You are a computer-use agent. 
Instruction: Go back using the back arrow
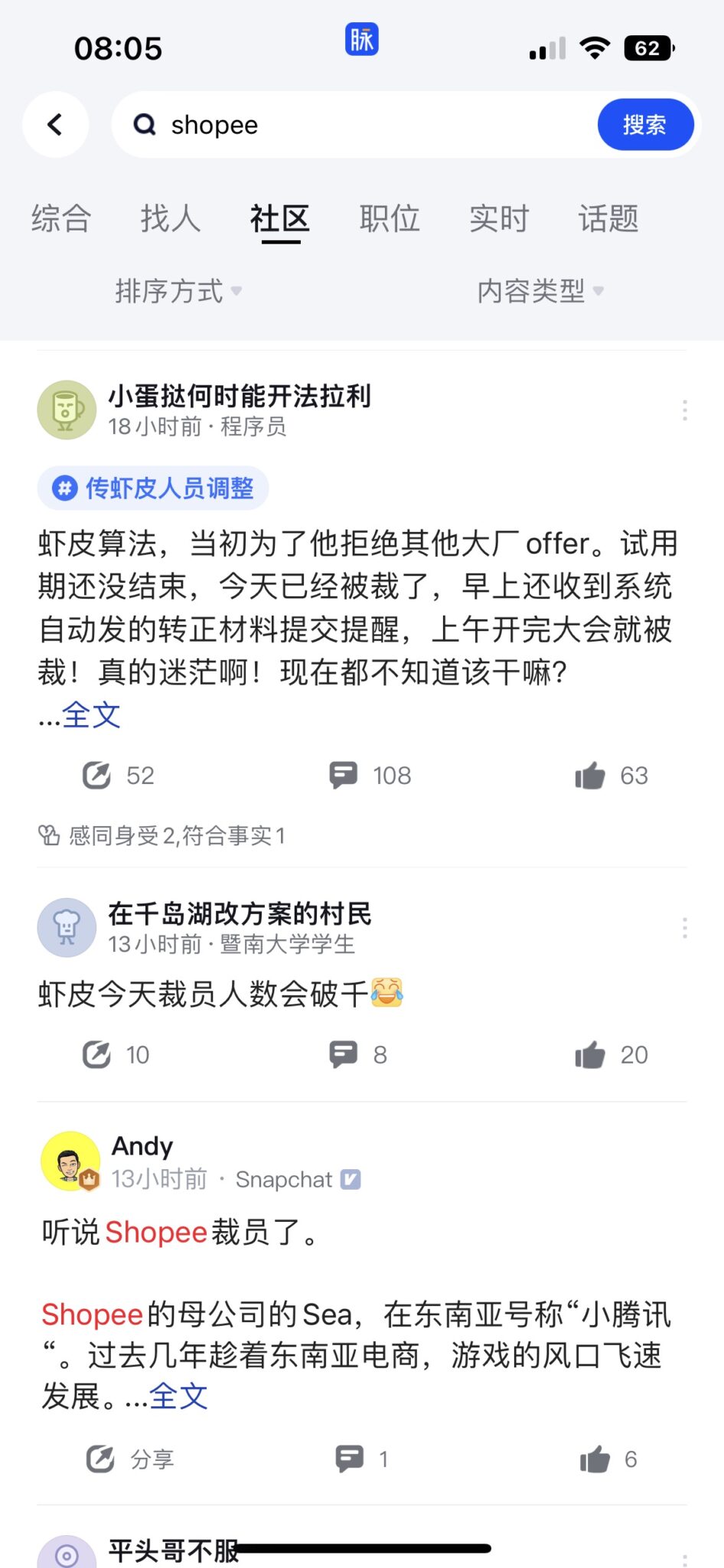tap(55, 125)
